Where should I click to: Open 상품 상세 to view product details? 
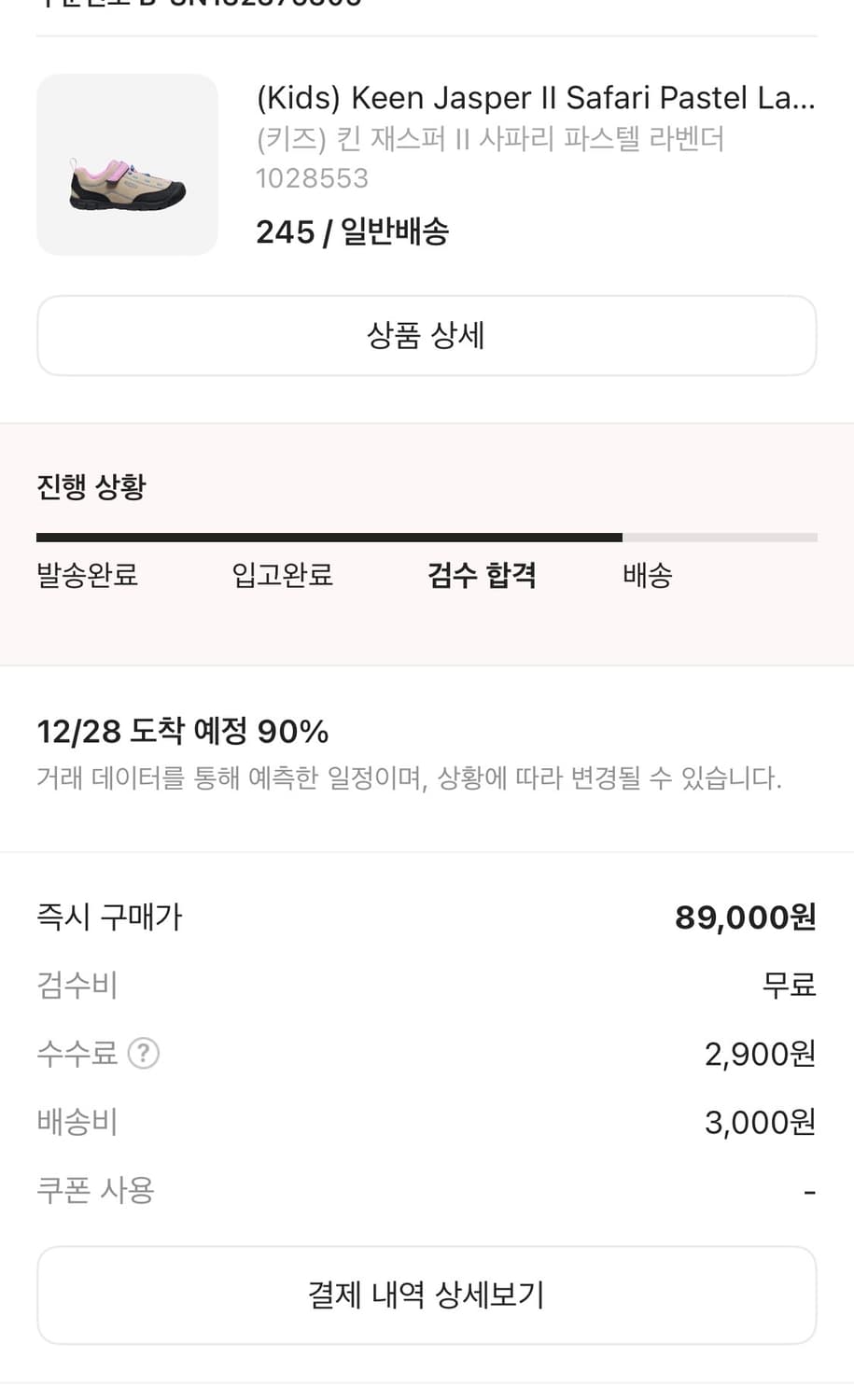tap(427, 335)
